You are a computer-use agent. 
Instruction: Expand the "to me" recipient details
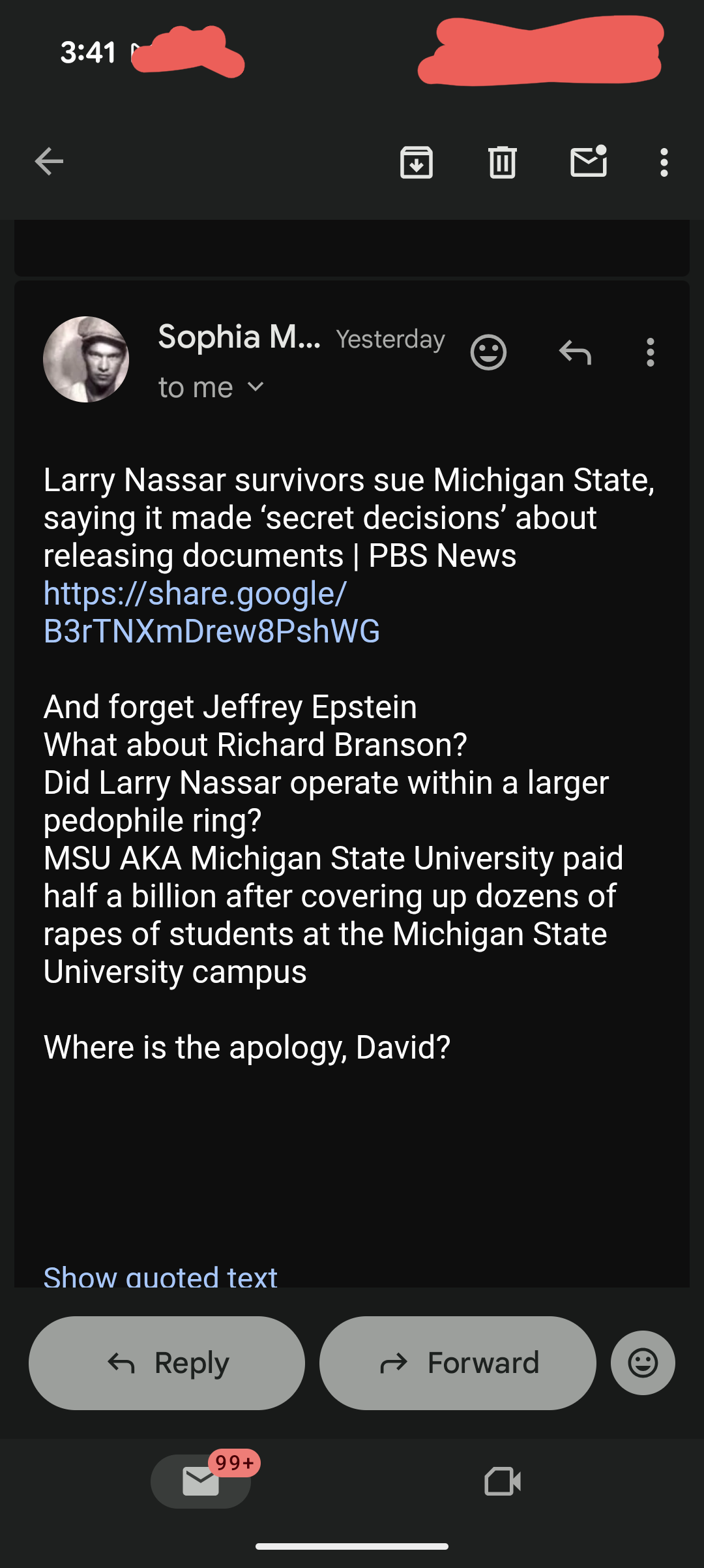click(x=212, y=387)
